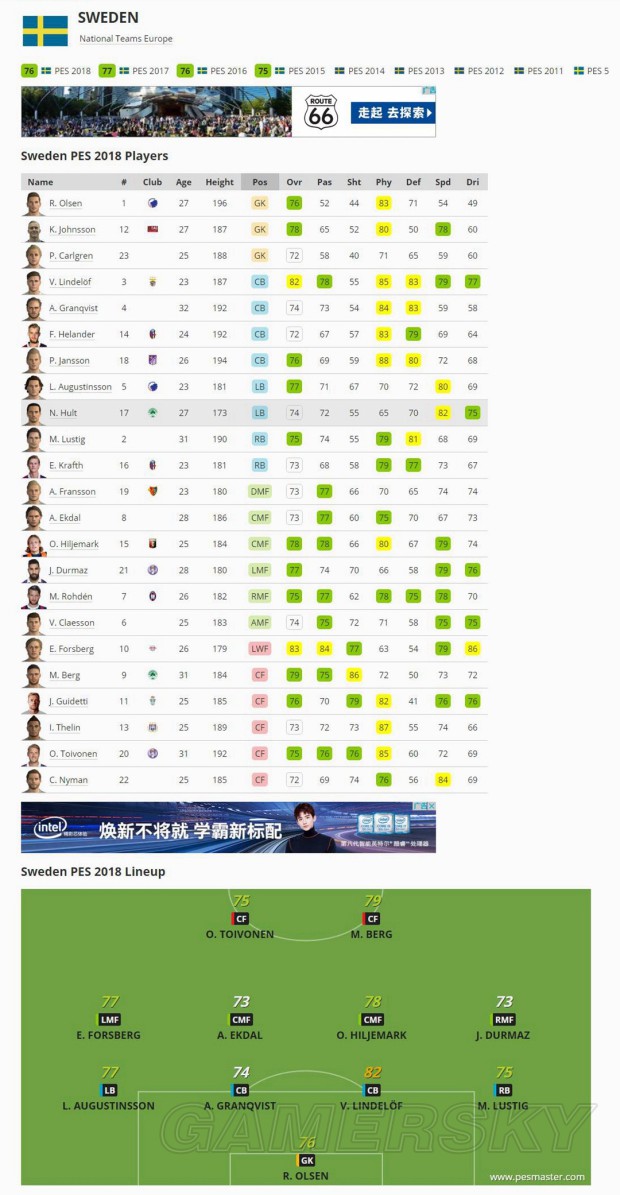View E. Forsberg's player profile
620x1195 pixels.
pos(72,649)
